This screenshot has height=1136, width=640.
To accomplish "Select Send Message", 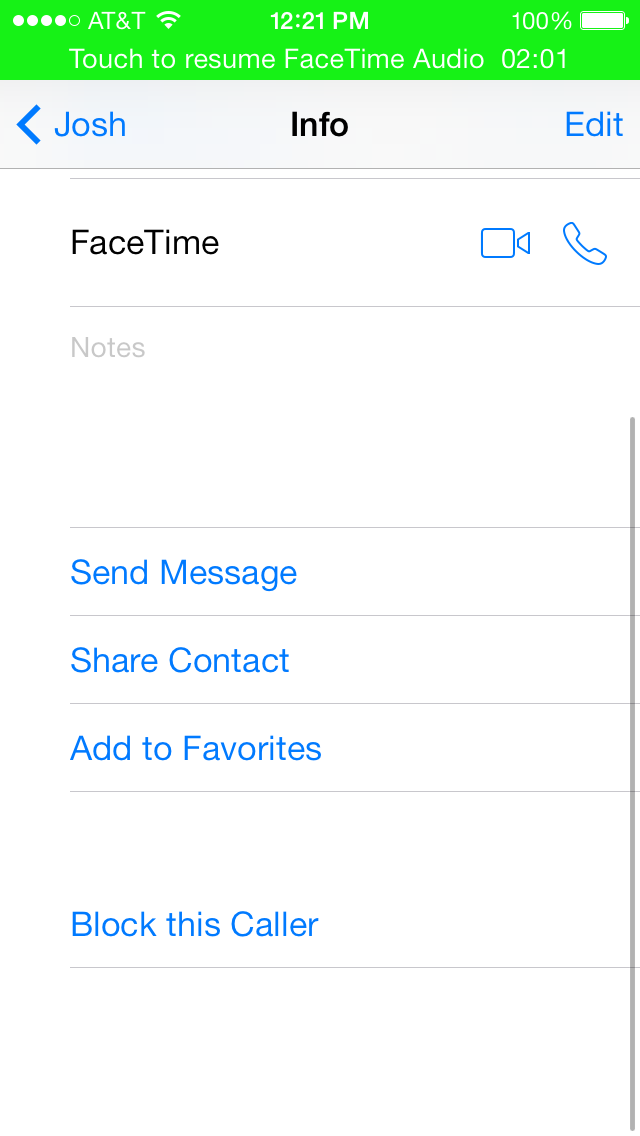I will point(354,572).
